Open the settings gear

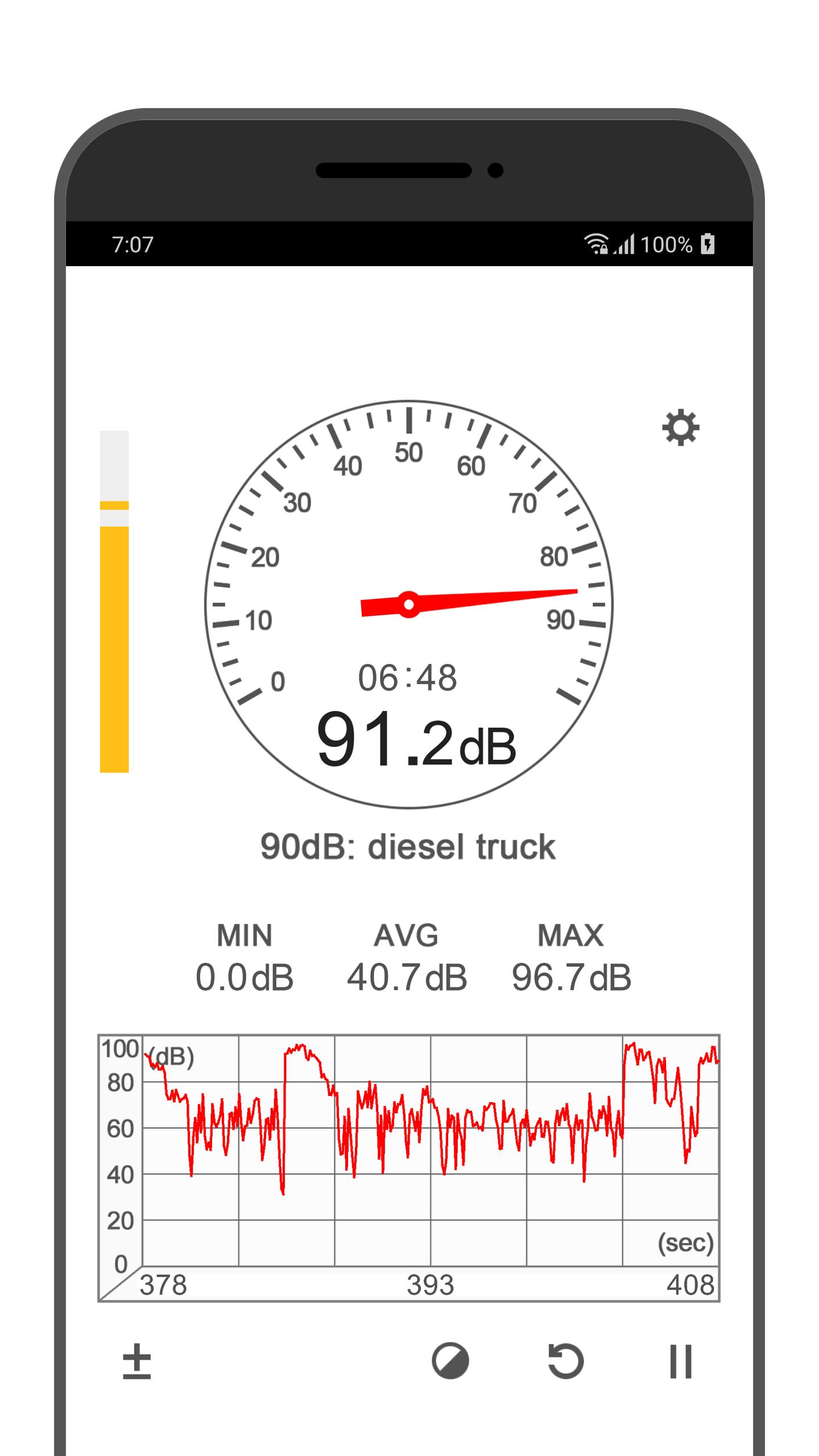tap(681, 427)
